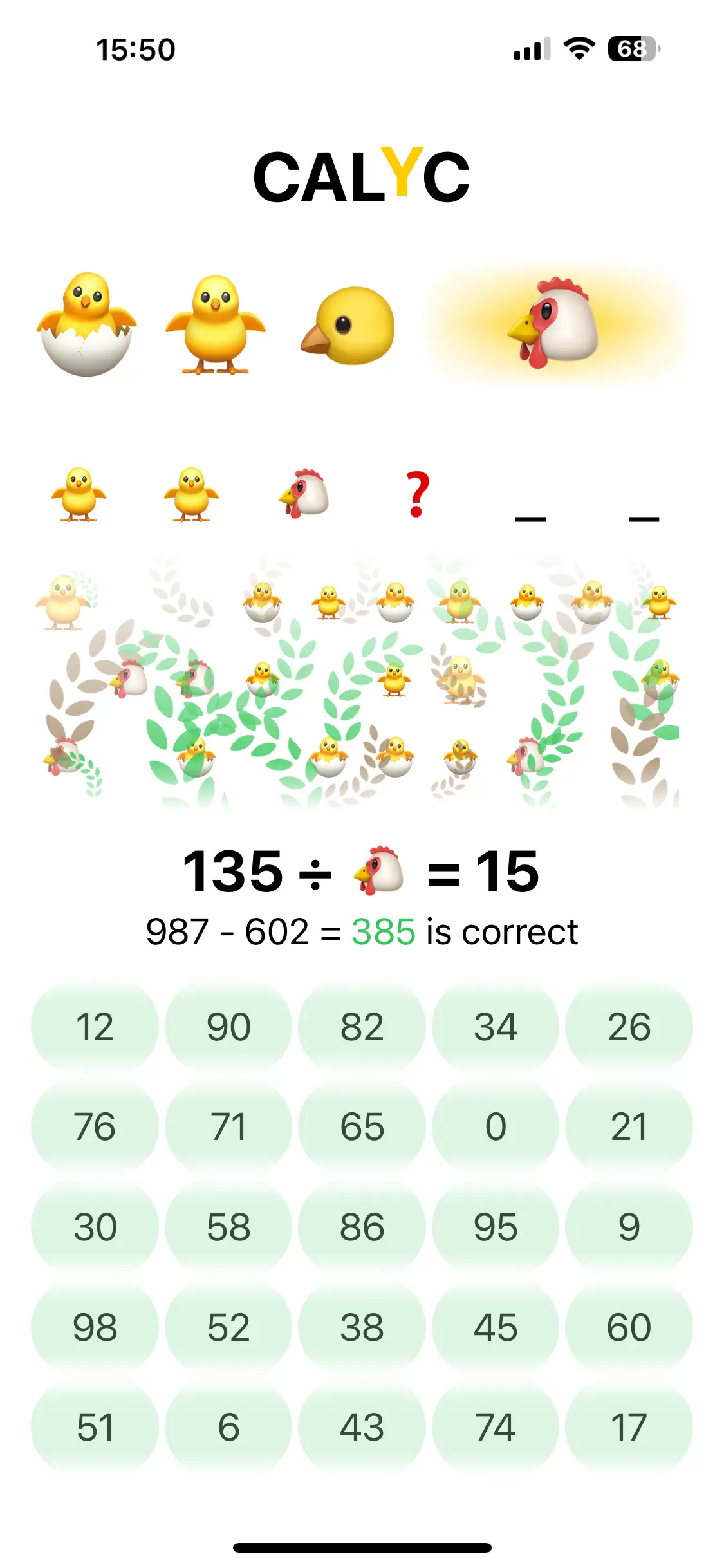Choose answer 43
Image resolution: width=724 pixels, height=1568 pixels.
[362, 1427]
